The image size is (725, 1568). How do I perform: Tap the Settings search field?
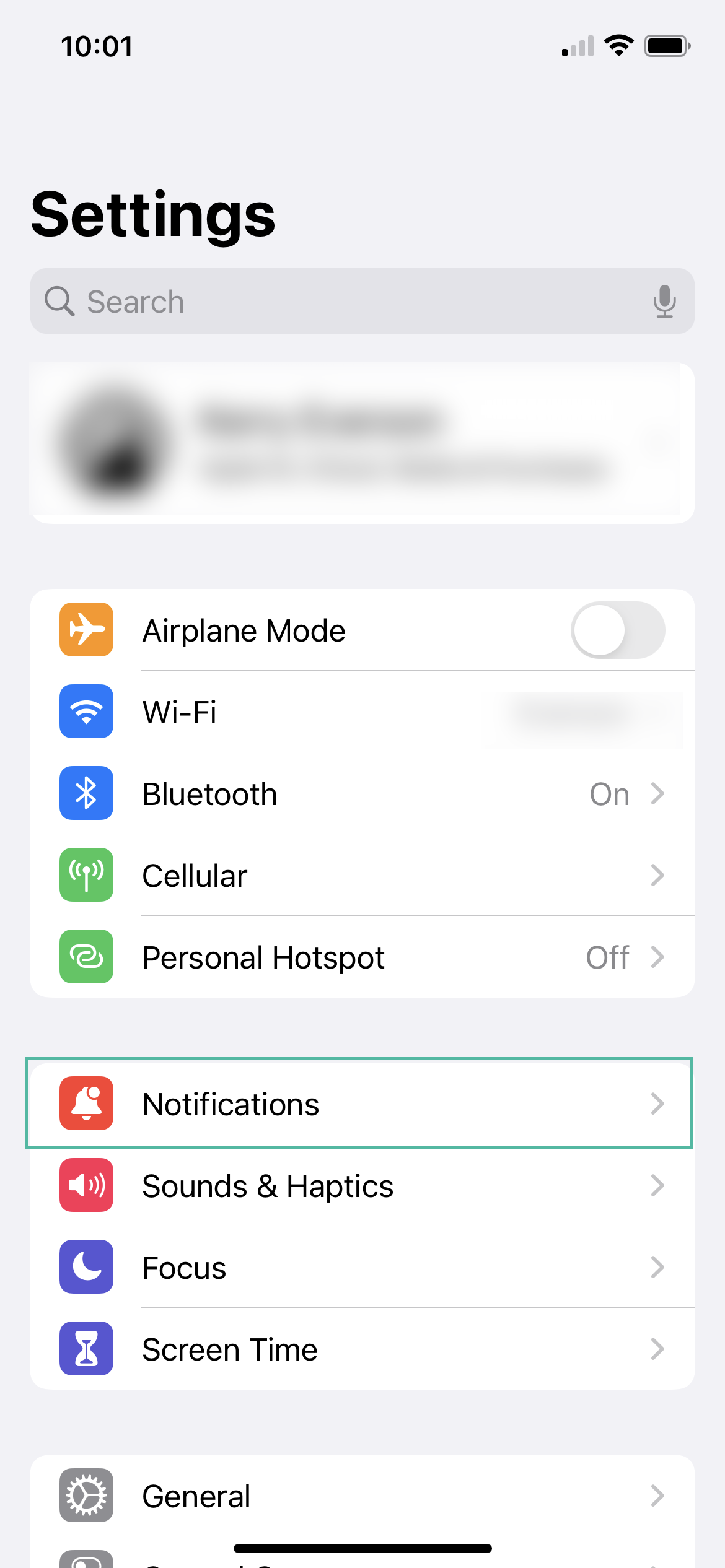(x=347, y=302)
